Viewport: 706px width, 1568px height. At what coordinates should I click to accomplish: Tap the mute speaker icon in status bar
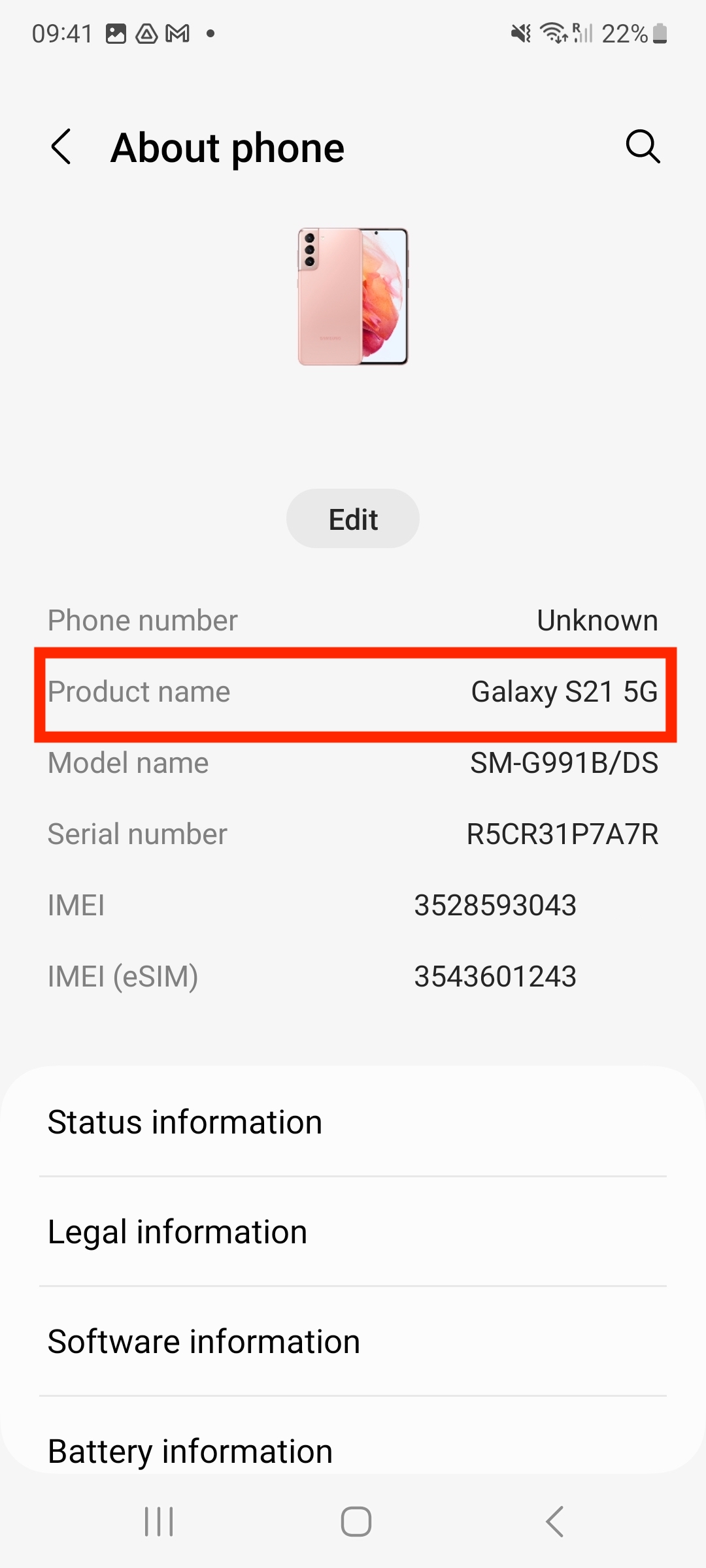pos(520,33)
